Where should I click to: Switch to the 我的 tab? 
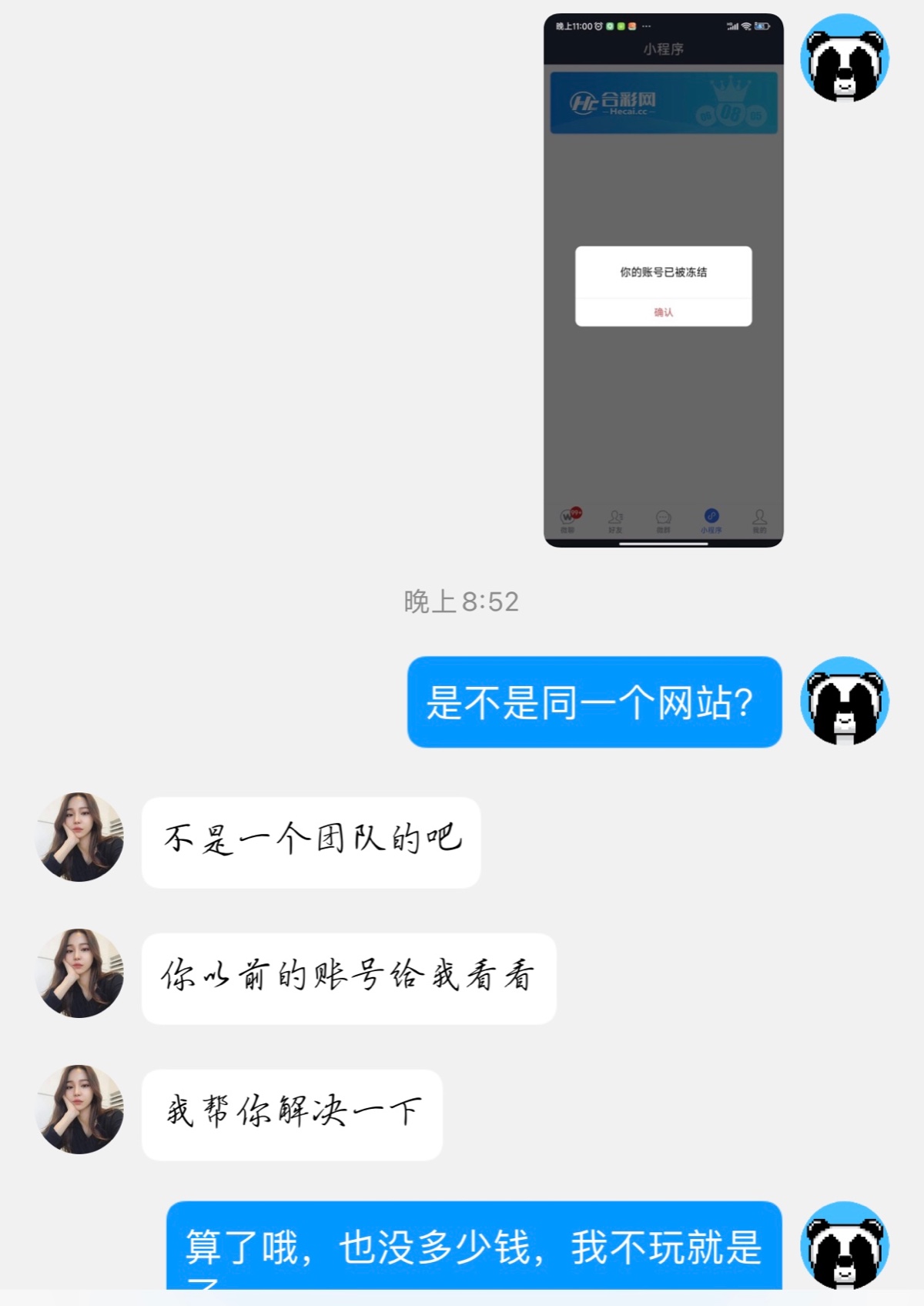coord(759,524)
